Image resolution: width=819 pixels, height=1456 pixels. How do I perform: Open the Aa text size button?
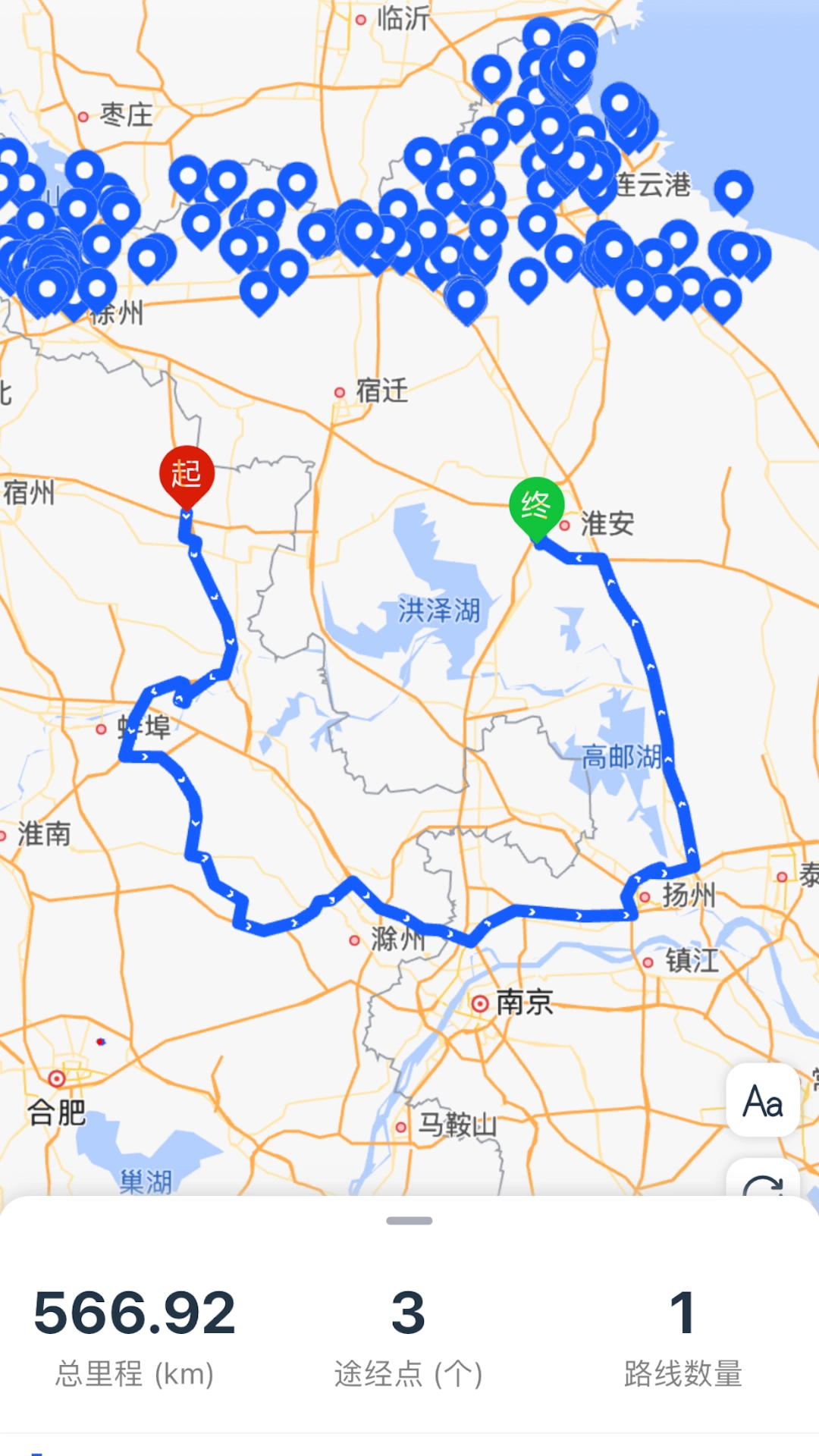coord(763,1100)
